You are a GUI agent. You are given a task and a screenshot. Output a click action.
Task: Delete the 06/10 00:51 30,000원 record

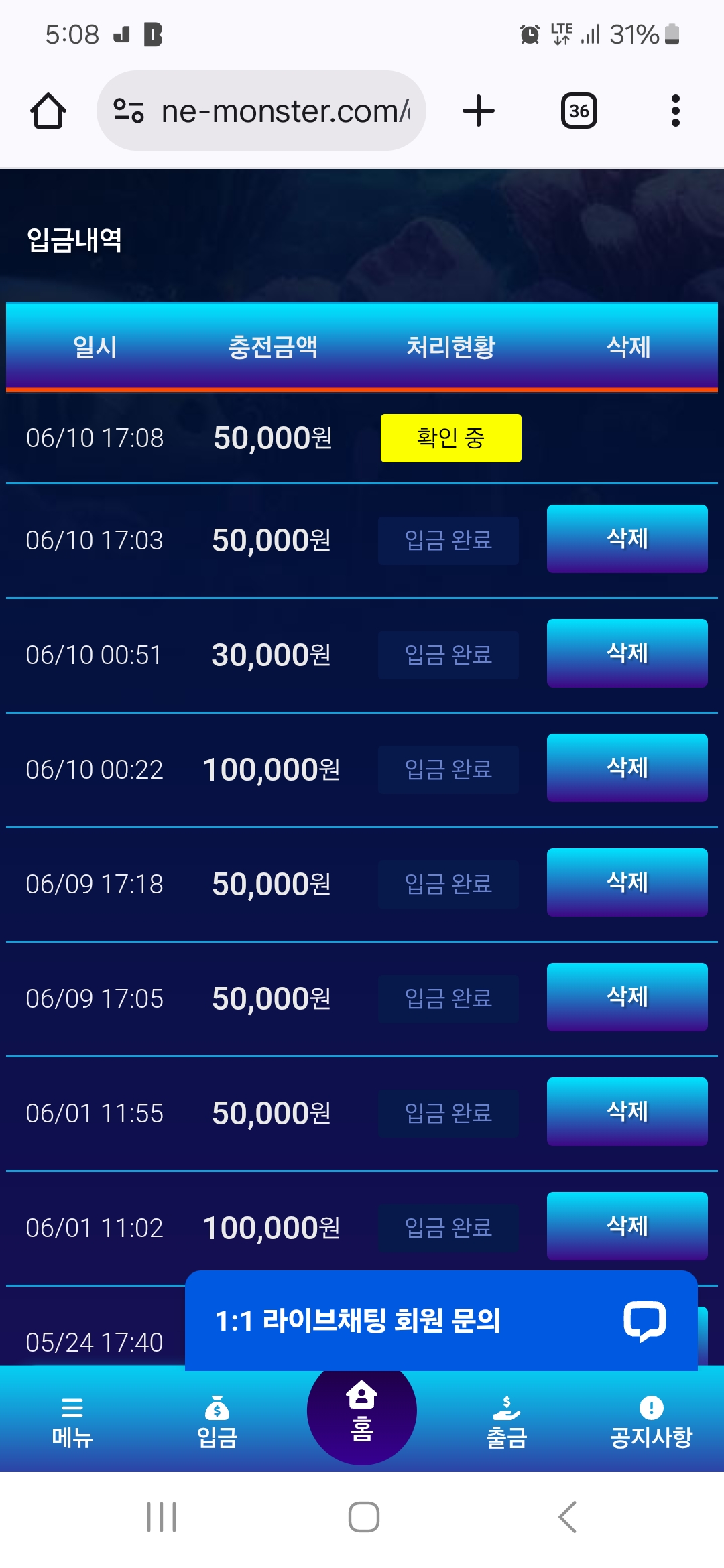(627, 653)
